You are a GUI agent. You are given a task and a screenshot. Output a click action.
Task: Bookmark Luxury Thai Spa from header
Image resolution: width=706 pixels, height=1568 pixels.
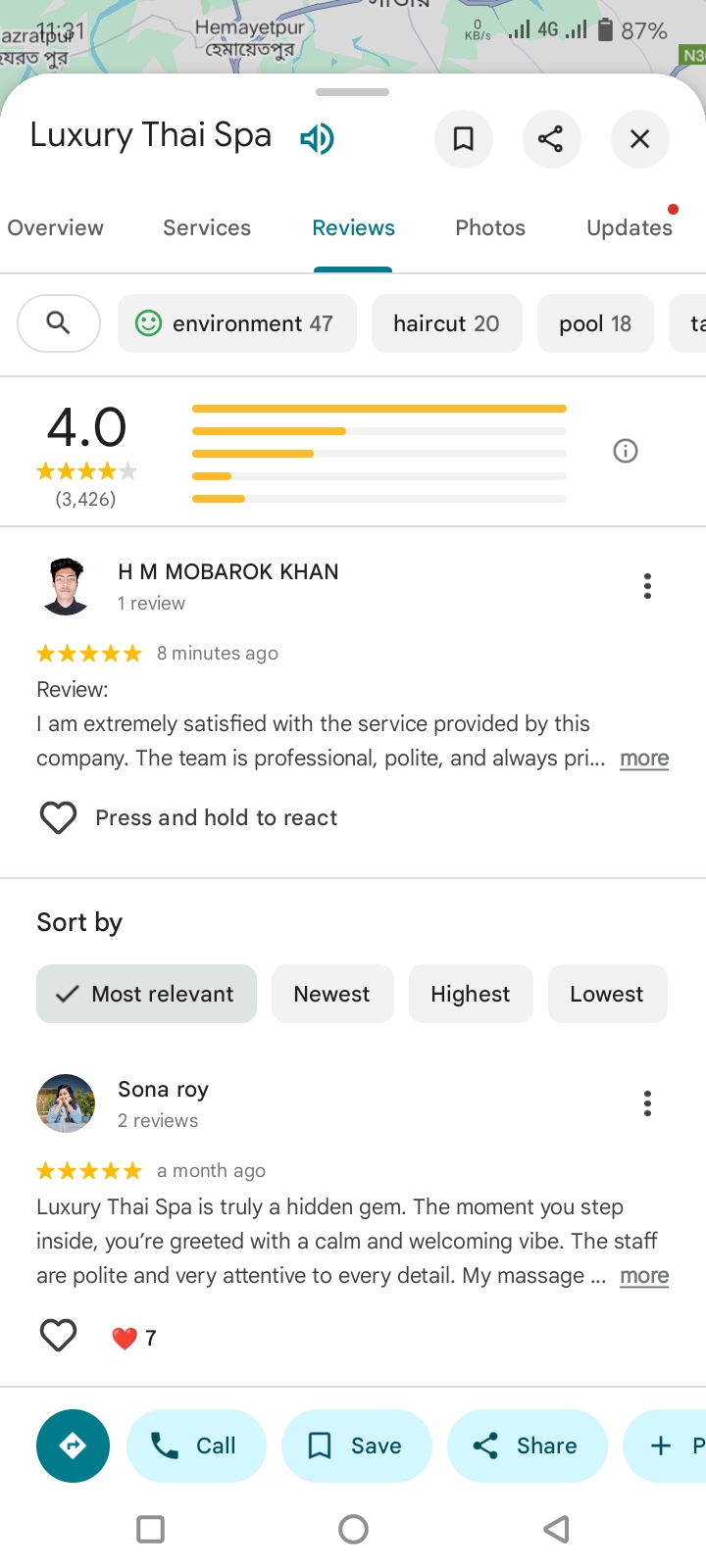tap(463, 139)
